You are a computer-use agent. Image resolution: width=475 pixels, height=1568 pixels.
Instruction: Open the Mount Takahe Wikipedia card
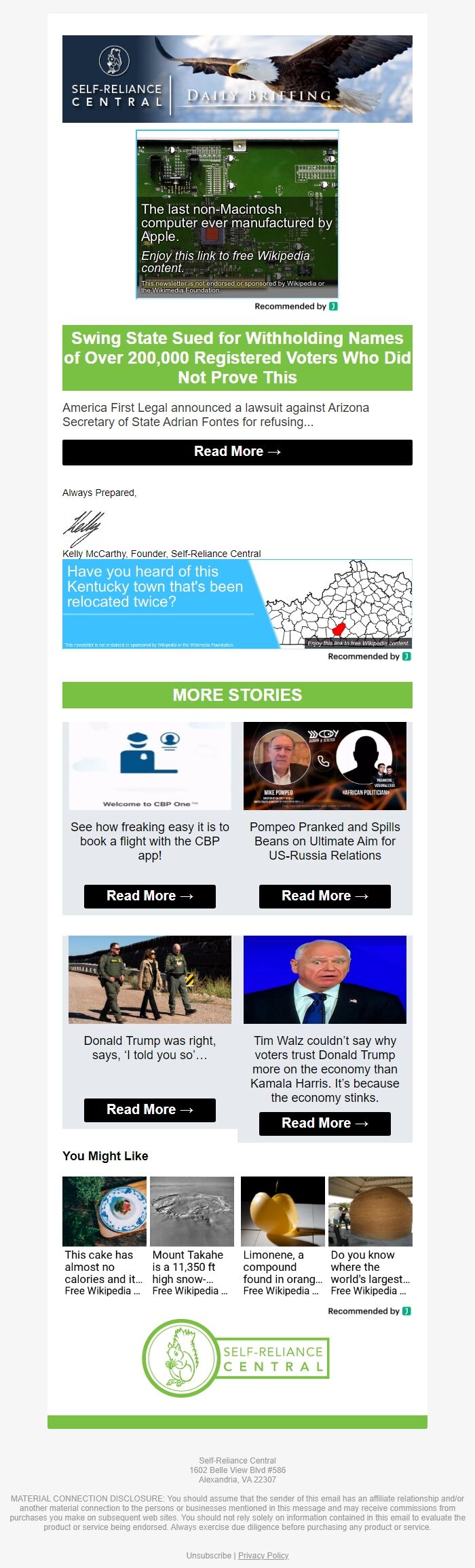[191, 1237]
